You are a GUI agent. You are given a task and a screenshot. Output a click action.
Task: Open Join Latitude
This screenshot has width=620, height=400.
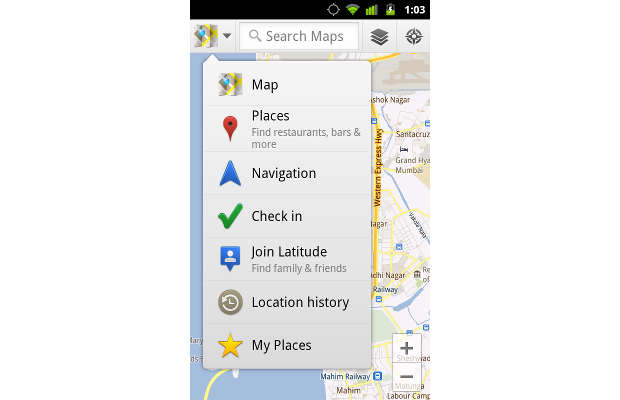click(287, 259)
